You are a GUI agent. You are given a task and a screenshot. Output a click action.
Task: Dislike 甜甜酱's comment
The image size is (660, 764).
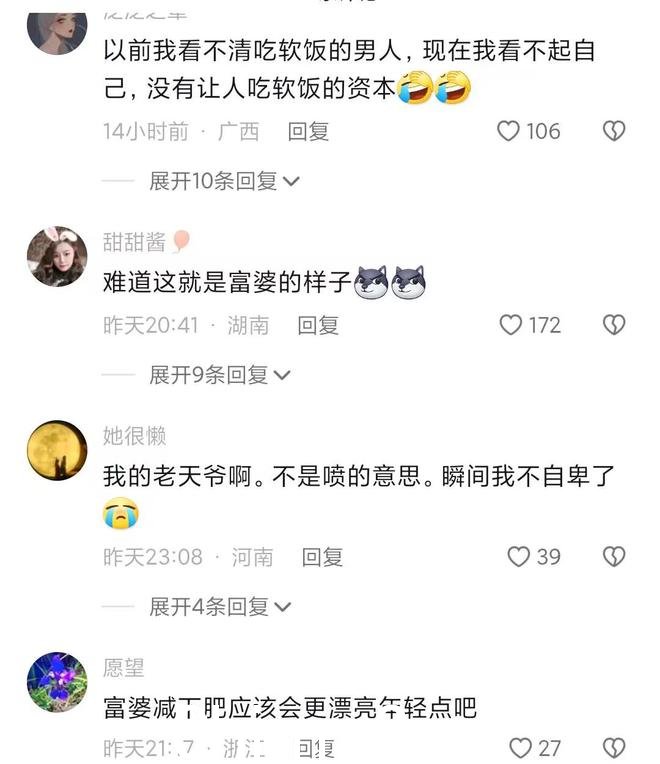(614, 325)
